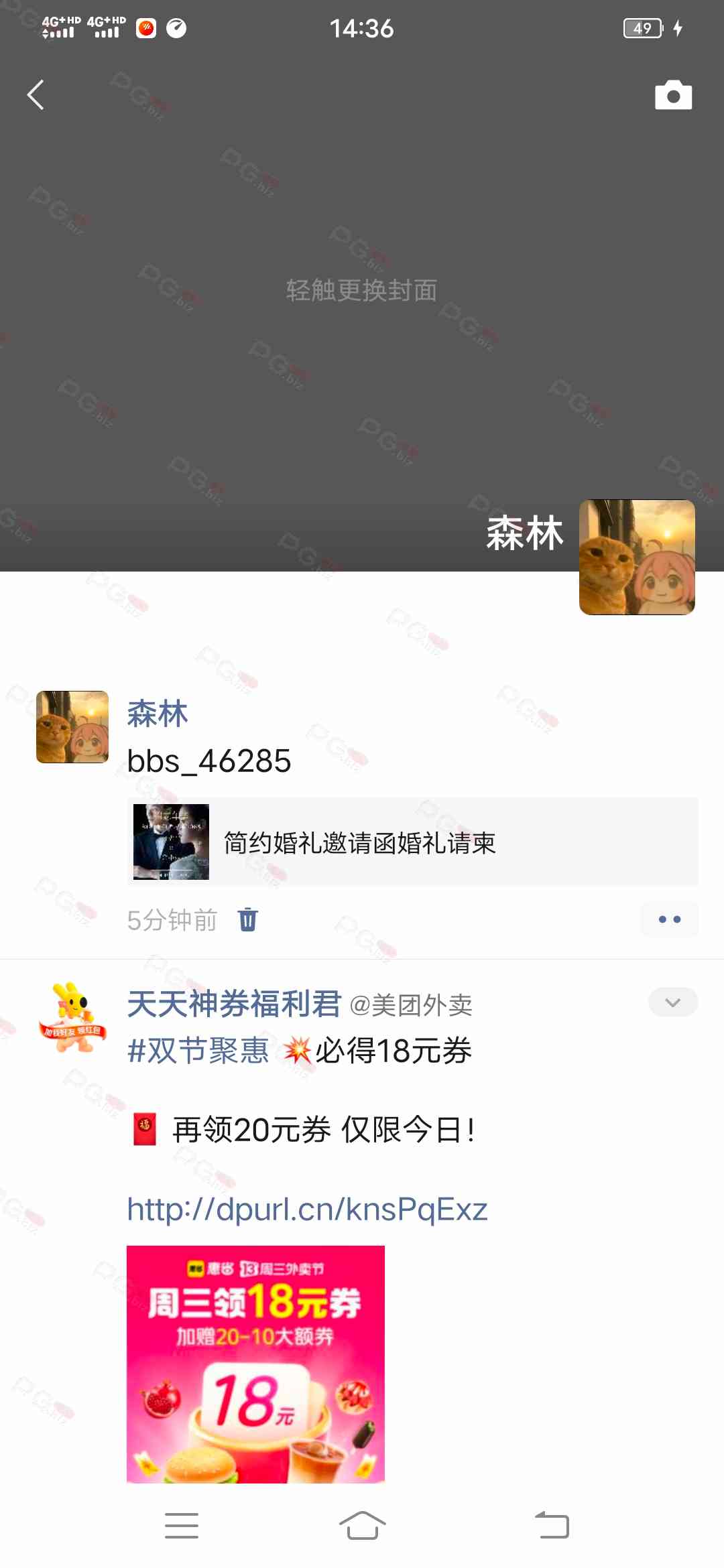This screenshot has height=1568, width=724.
Task: Open 天天神券福利君 profile avatar
Action: [x=72, y=1017]
